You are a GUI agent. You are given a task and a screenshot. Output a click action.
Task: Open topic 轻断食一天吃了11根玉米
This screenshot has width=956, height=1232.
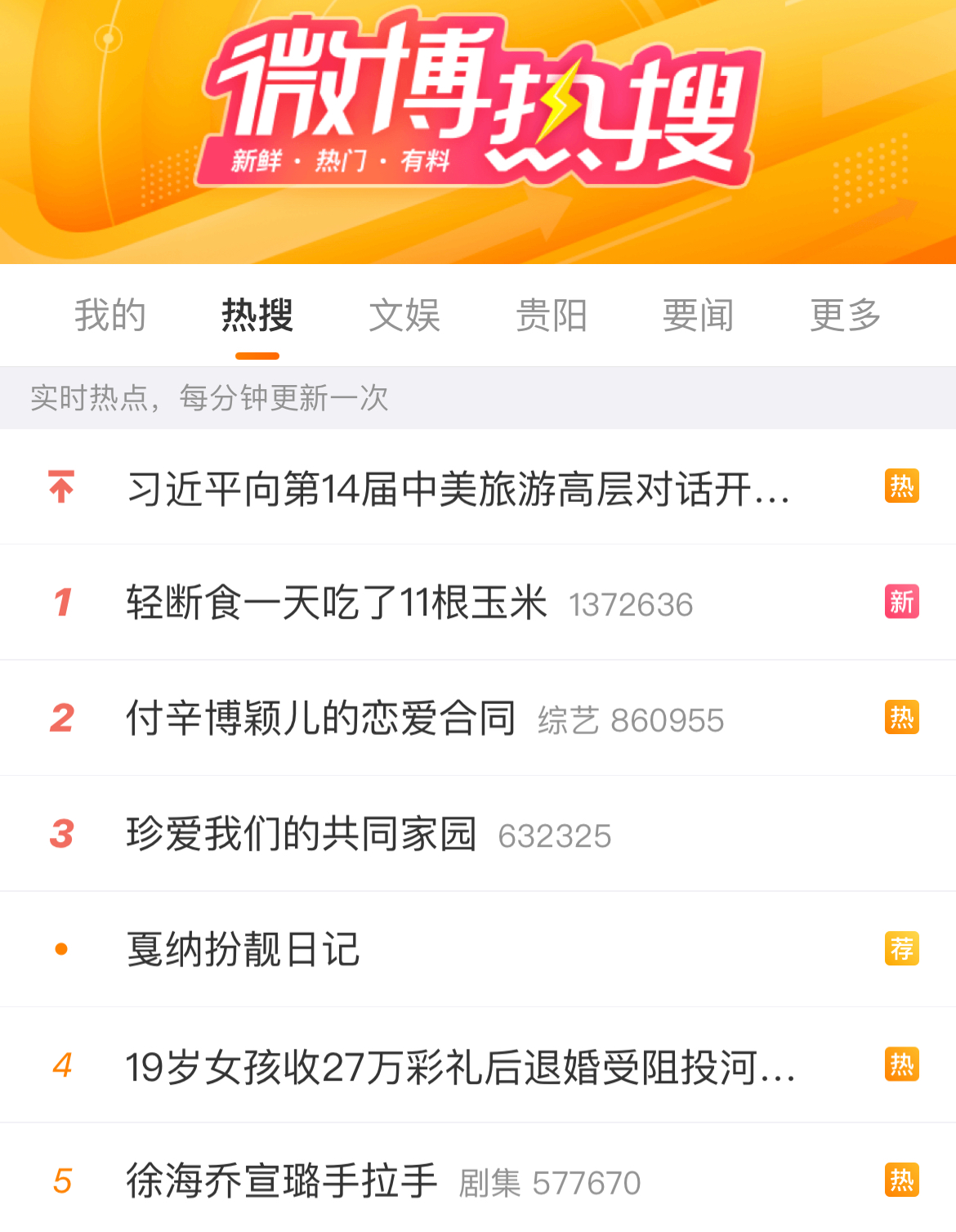tap(337, 603)
